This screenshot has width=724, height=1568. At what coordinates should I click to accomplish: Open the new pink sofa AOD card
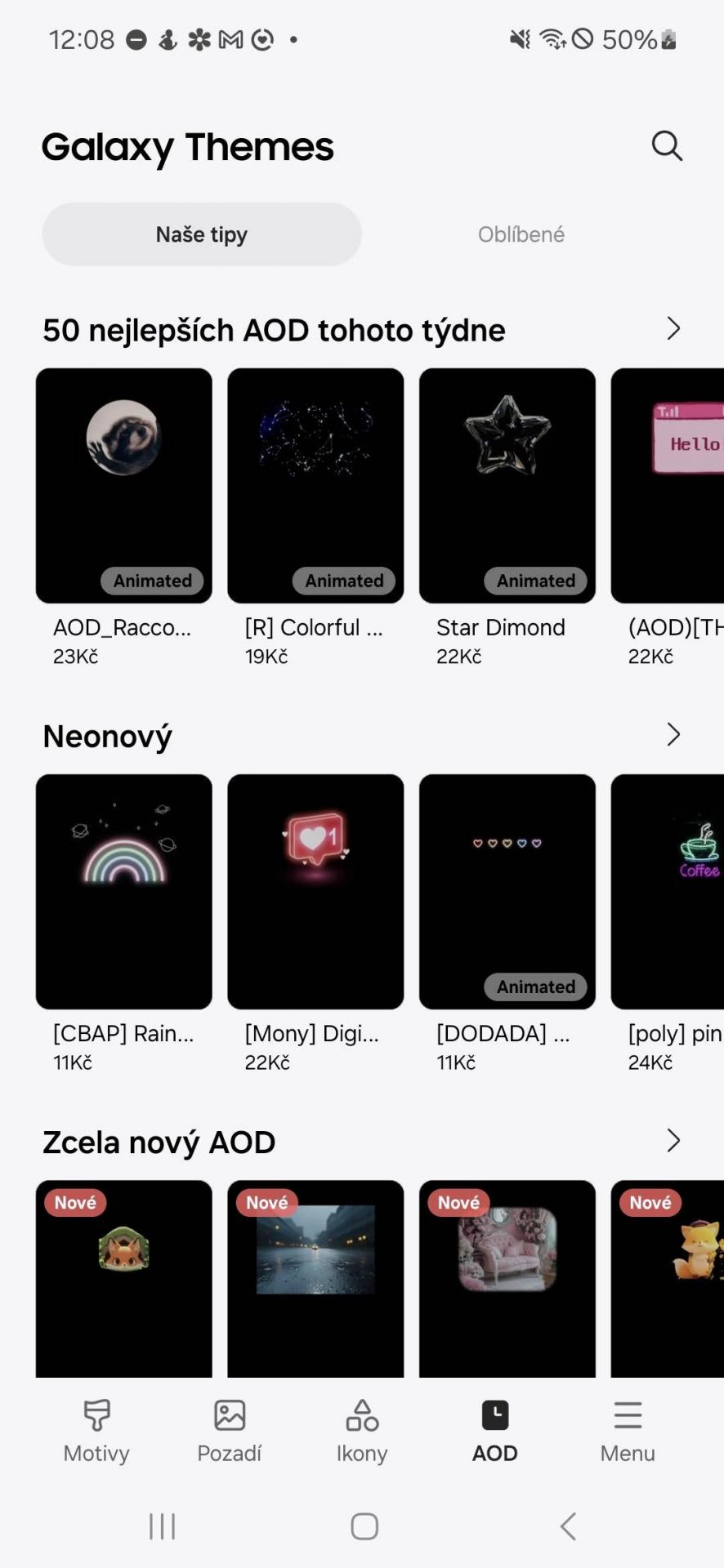507,1279
